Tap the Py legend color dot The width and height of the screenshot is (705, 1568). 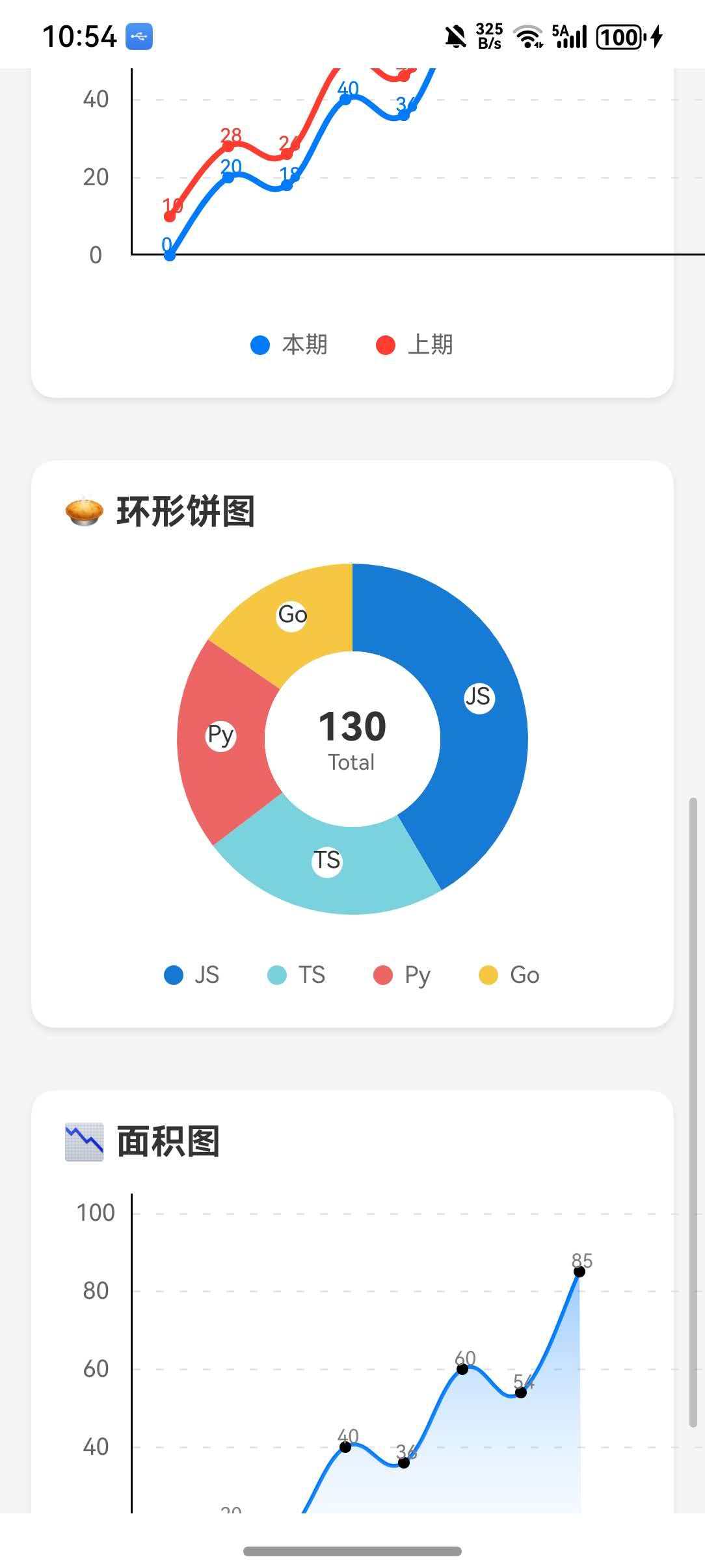[383, 975]
